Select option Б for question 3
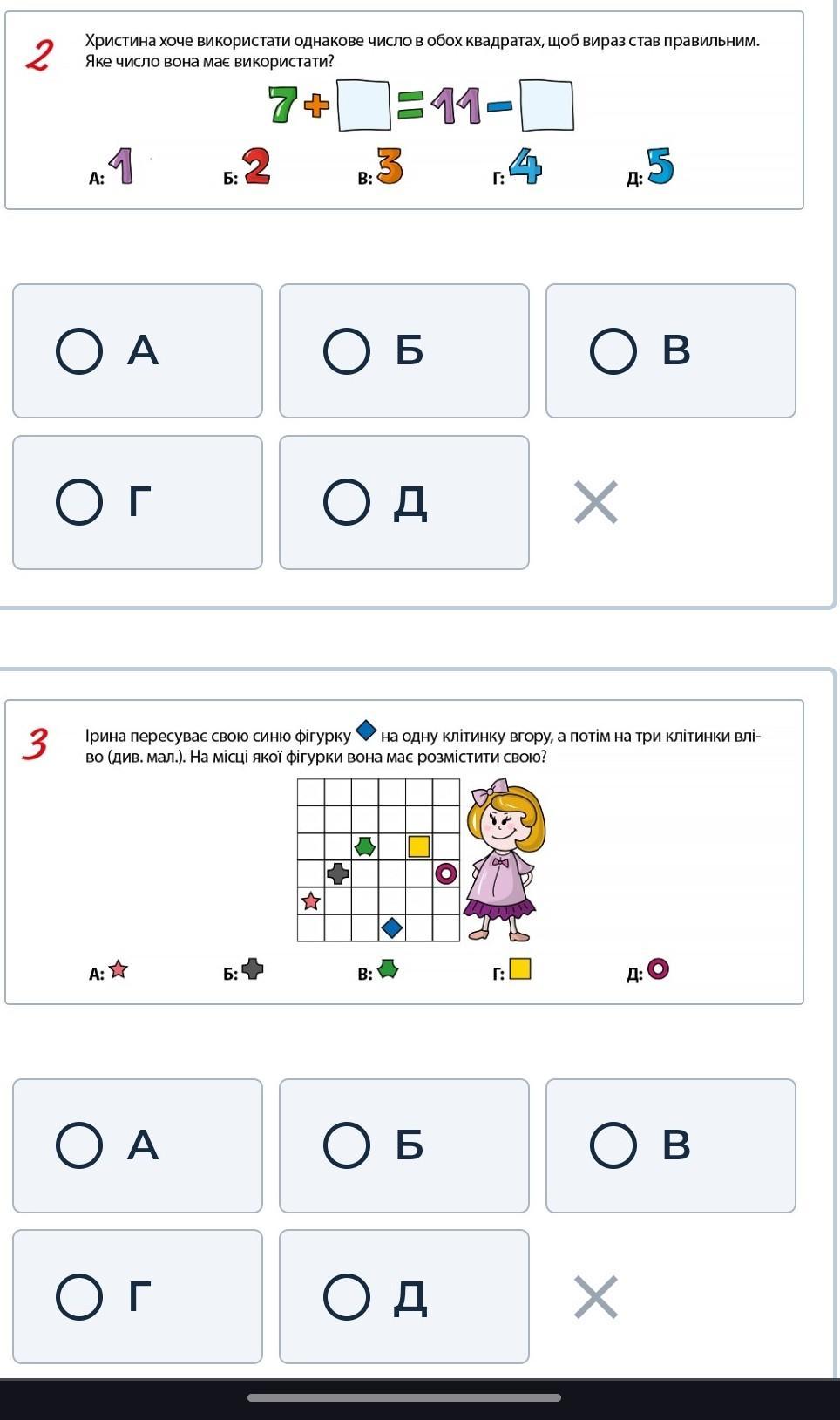840x1420 pixels. 404,1145
